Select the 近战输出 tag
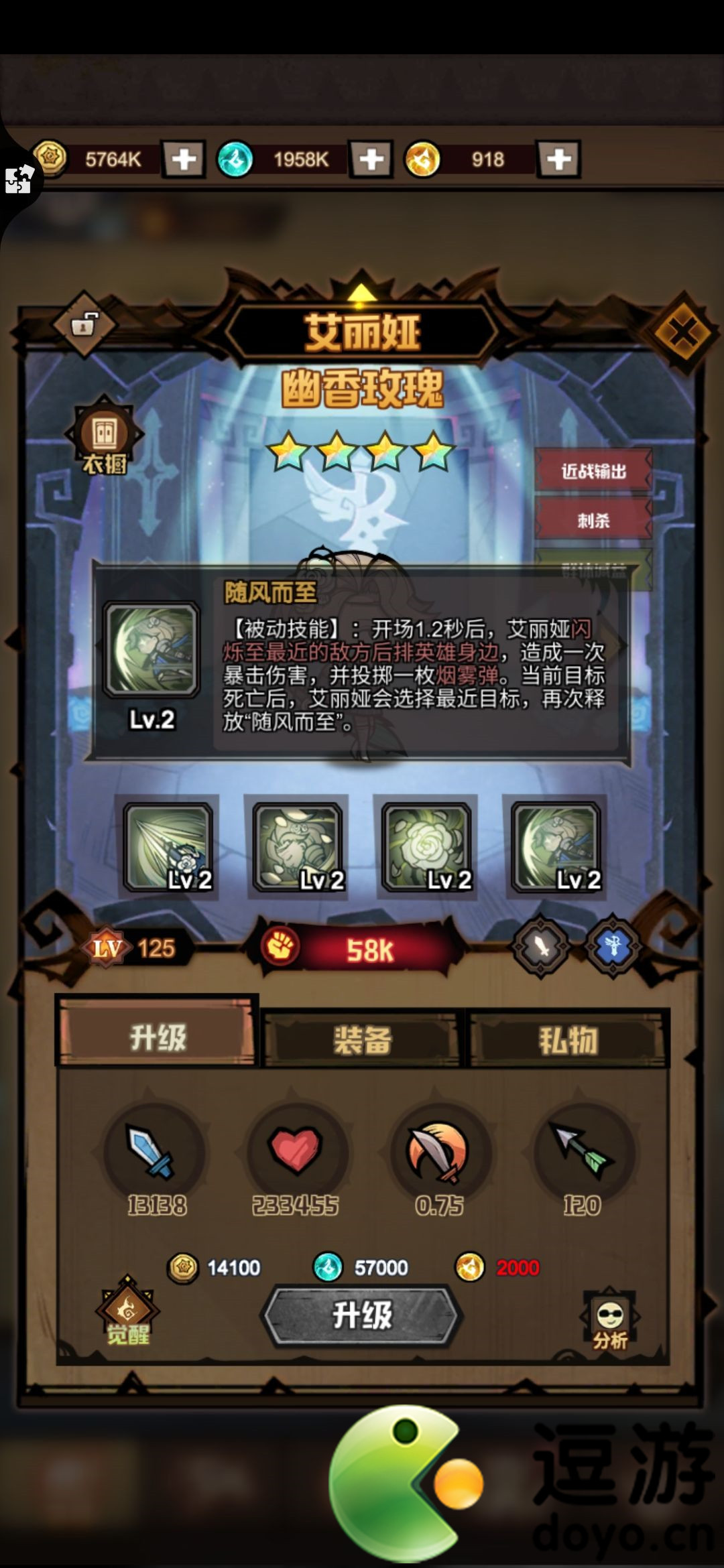724x1568 pixels. (x=593, y=471)
